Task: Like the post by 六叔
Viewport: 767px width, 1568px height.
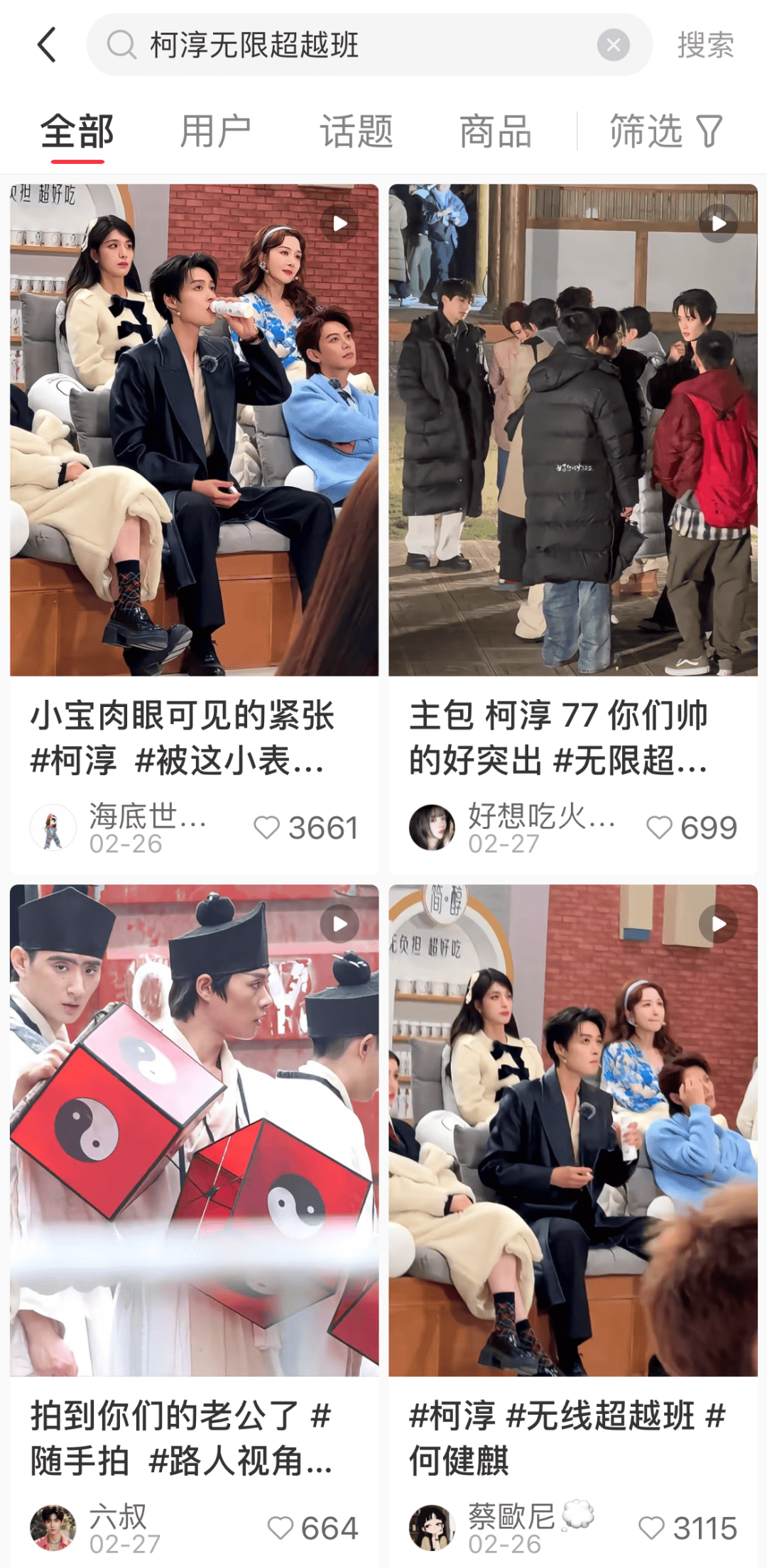Action: [281, 1528]
